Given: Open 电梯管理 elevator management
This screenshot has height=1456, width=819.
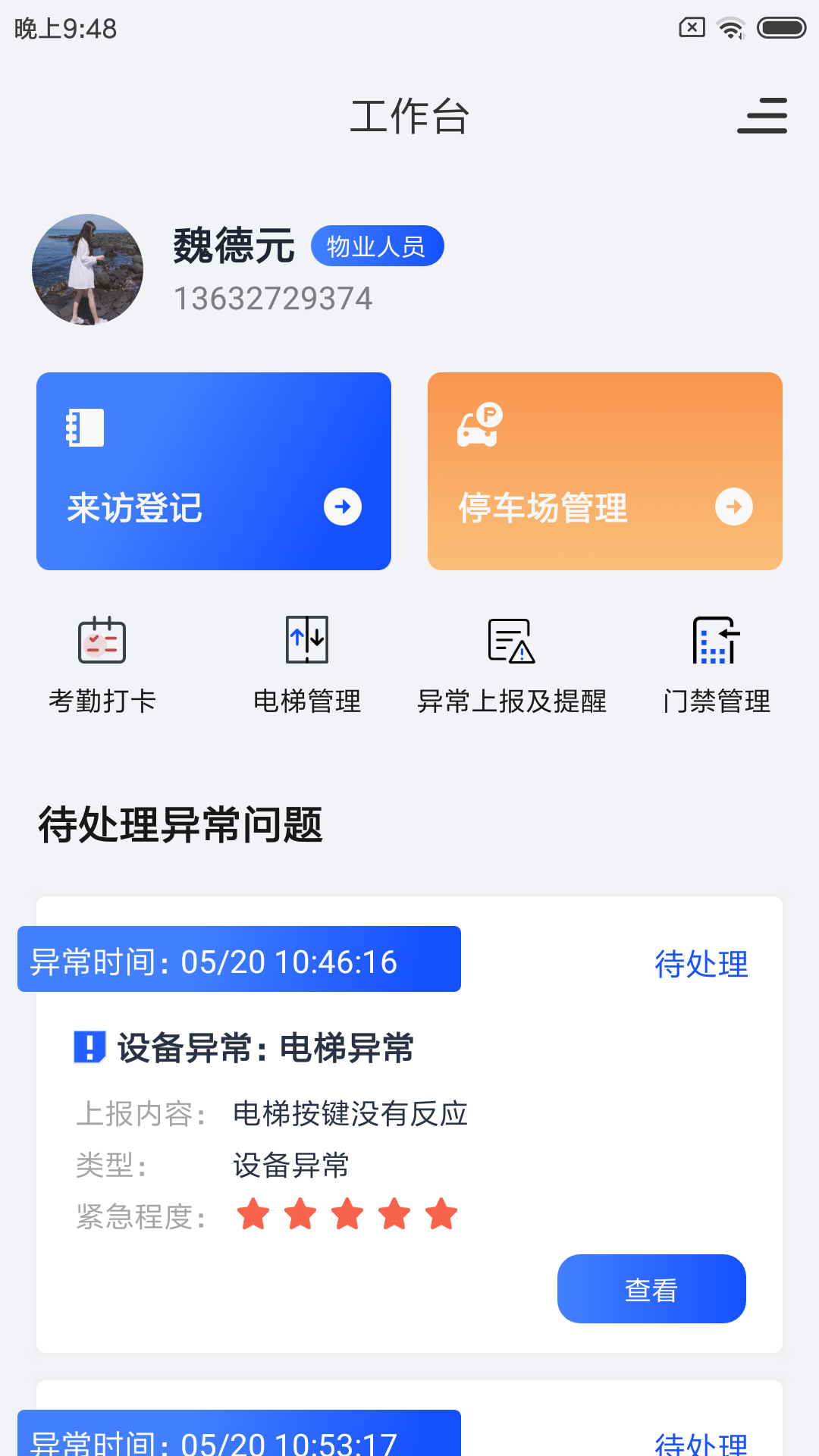Looking at the screenshot, I should [307, 665].
